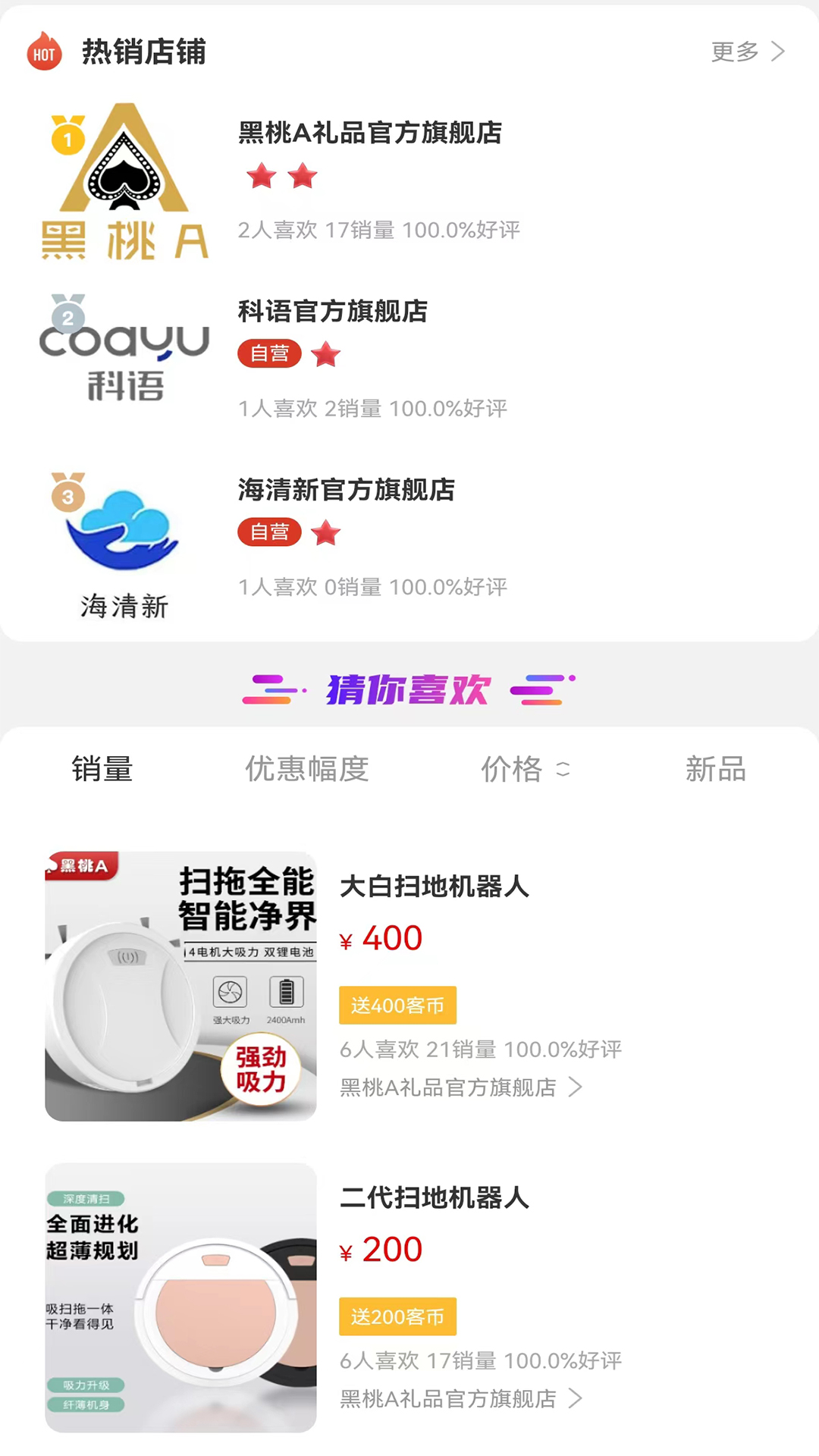The width and height of the screenshot is (819, 1456).
Task: Toggle the 自营 badge on 科语官方旗舰店
Action: [x=269, y=353]
